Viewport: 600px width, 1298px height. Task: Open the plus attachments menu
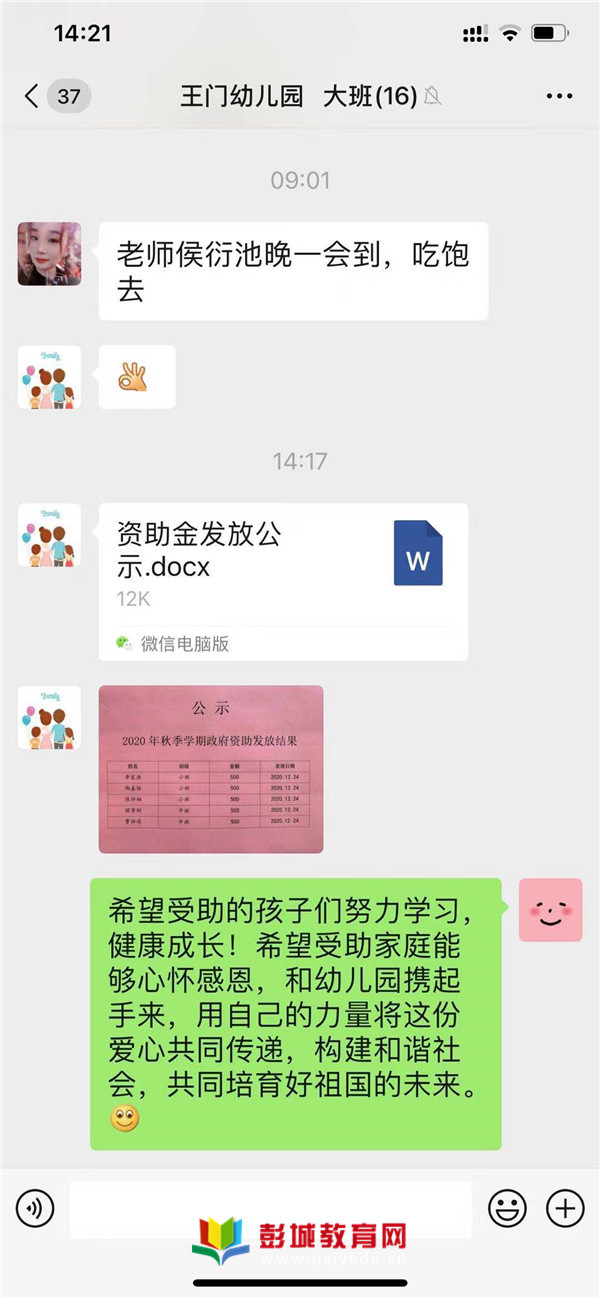click(564, 1209)
